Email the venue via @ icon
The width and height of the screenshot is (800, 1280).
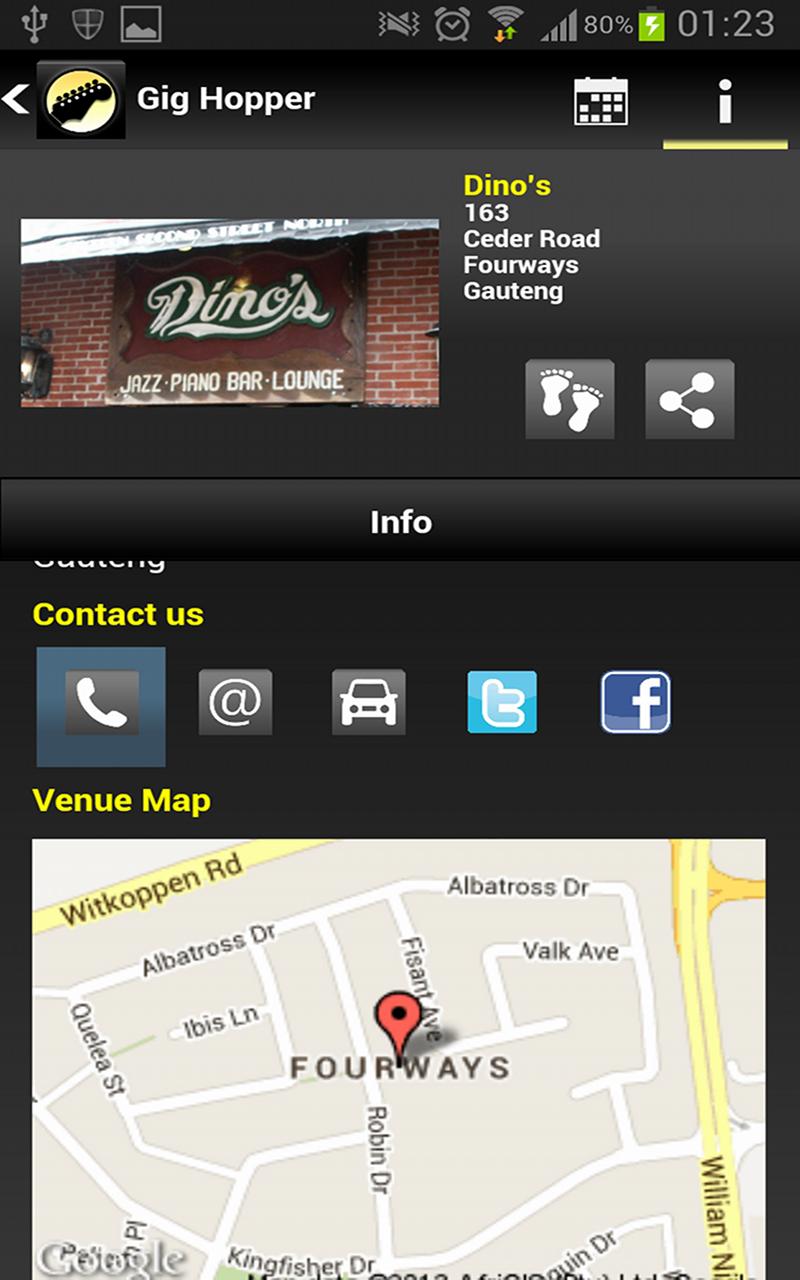pos(235,702)
